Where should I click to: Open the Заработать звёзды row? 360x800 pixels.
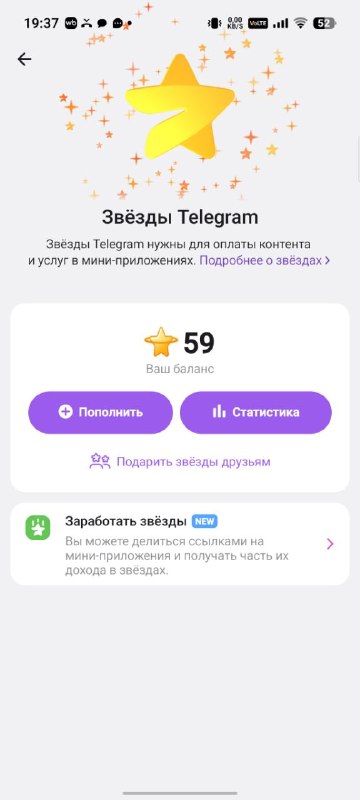click(x=180, y=544)
